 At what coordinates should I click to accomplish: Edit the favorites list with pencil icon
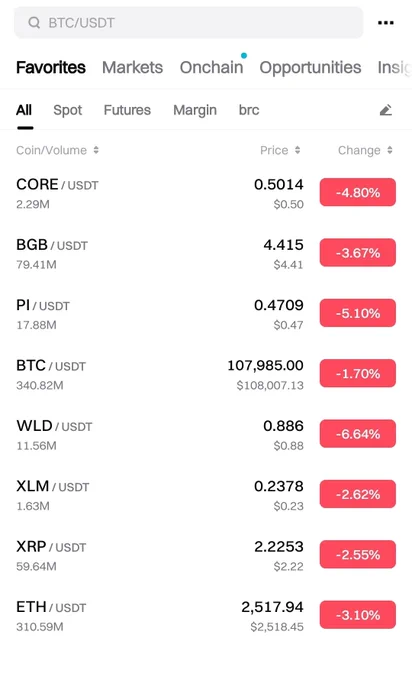coord(386,110)
